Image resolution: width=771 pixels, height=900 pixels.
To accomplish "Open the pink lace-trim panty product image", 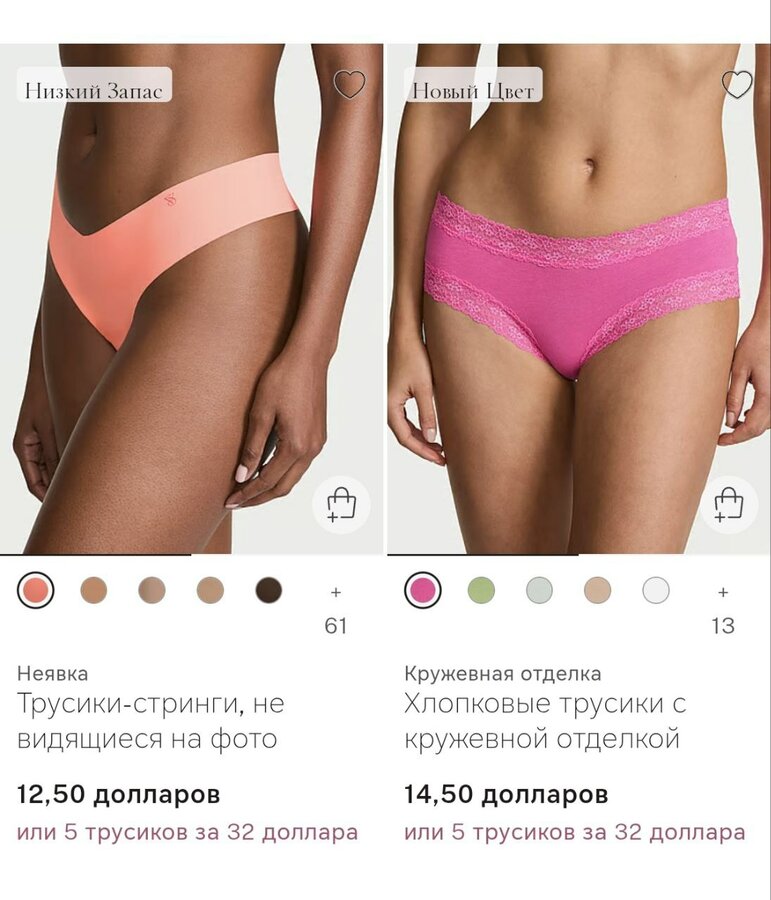I will click(x=578, y=300).
